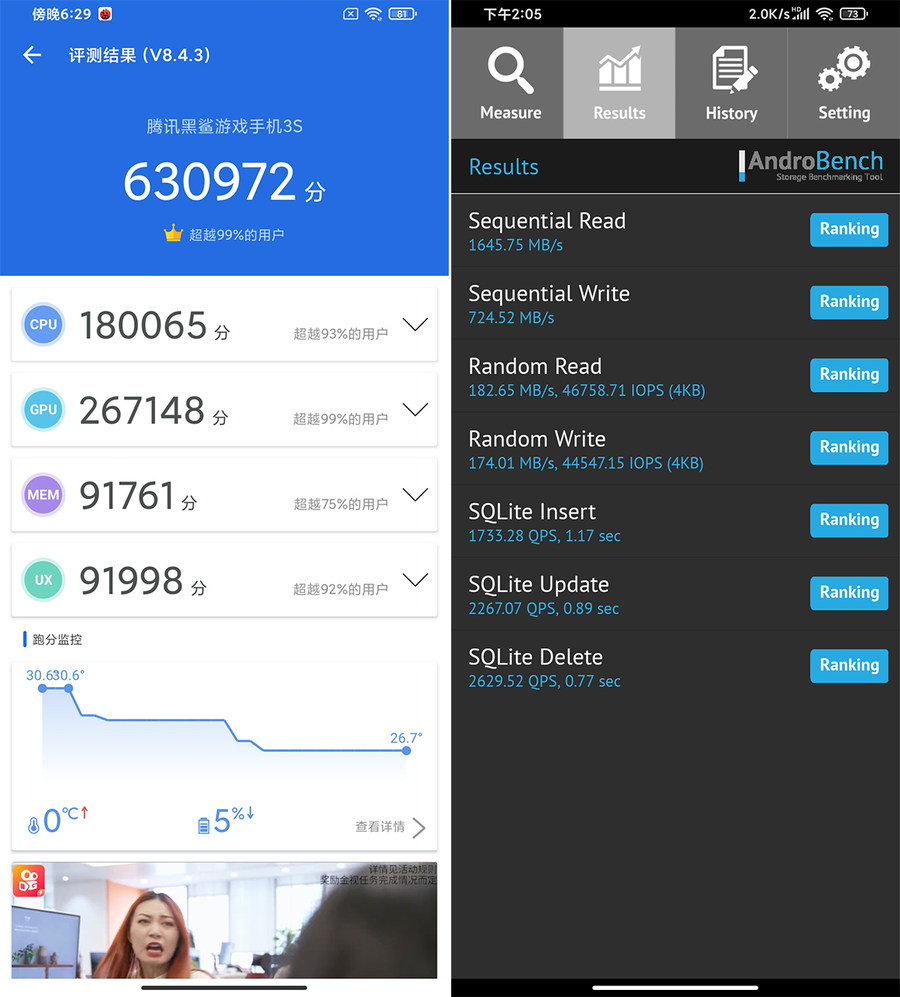Show Random Read ranking
The image size is (900, 997).
(x=848, y=374)
